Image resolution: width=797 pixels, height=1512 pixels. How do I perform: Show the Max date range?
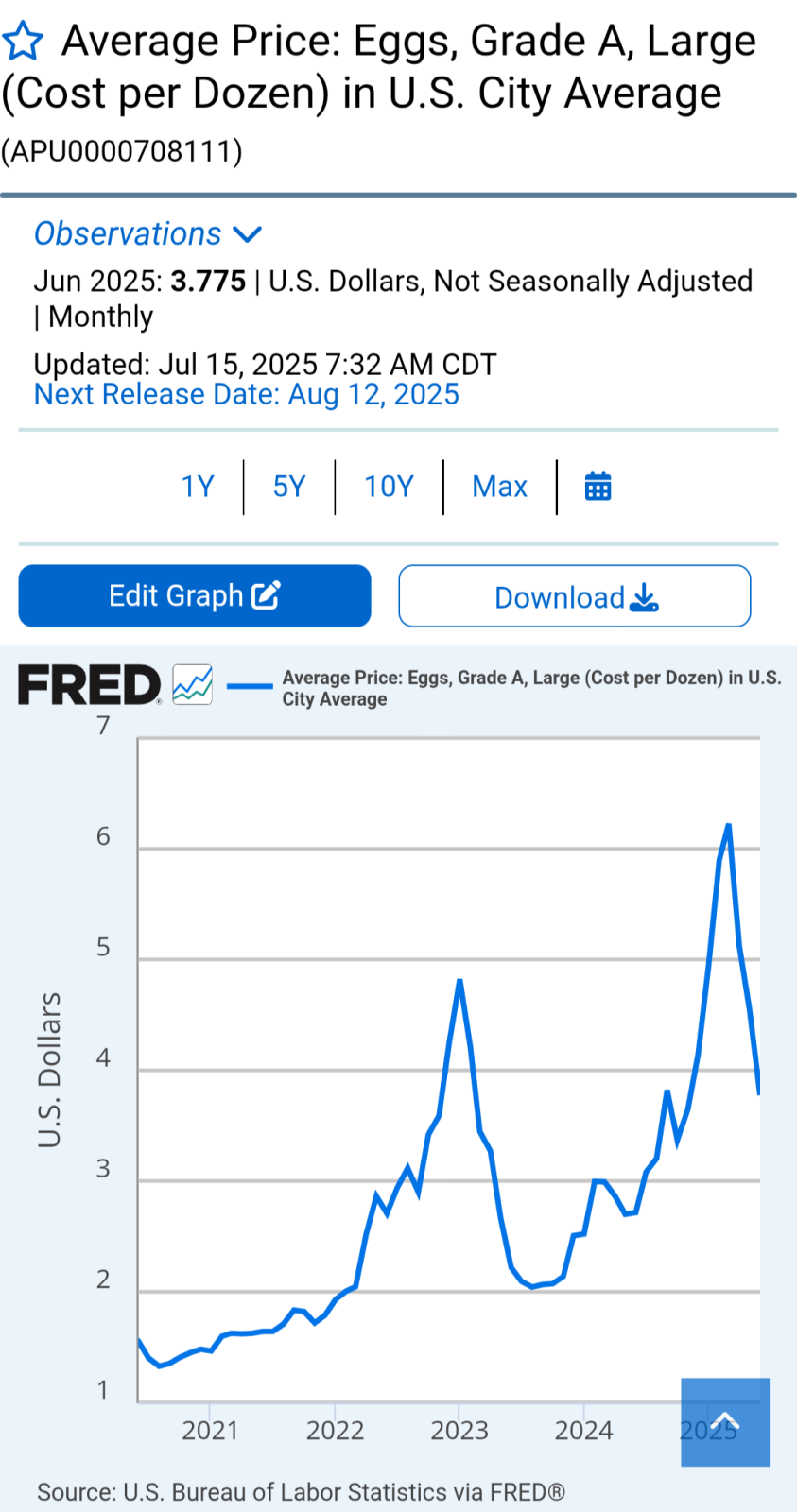point(500,487)
